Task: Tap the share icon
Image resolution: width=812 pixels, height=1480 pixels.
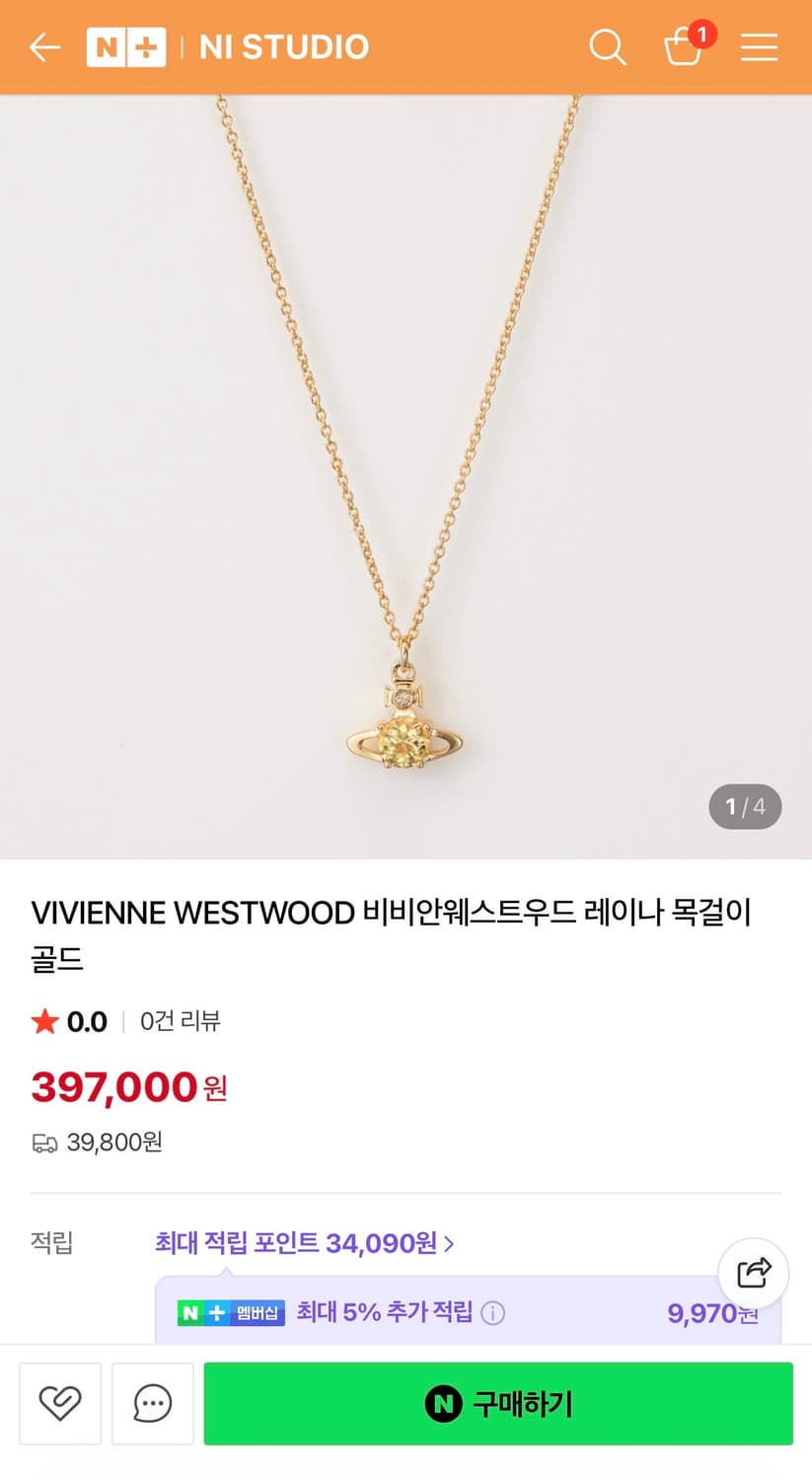Action: tap(753, 1273)
